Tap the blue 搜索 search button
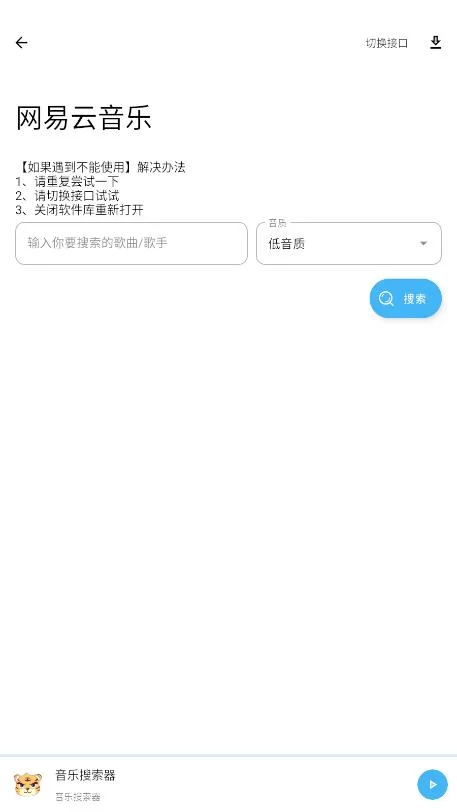Viewport: 457px width, 812px height. pyautogui.click(x=406, y=298)
